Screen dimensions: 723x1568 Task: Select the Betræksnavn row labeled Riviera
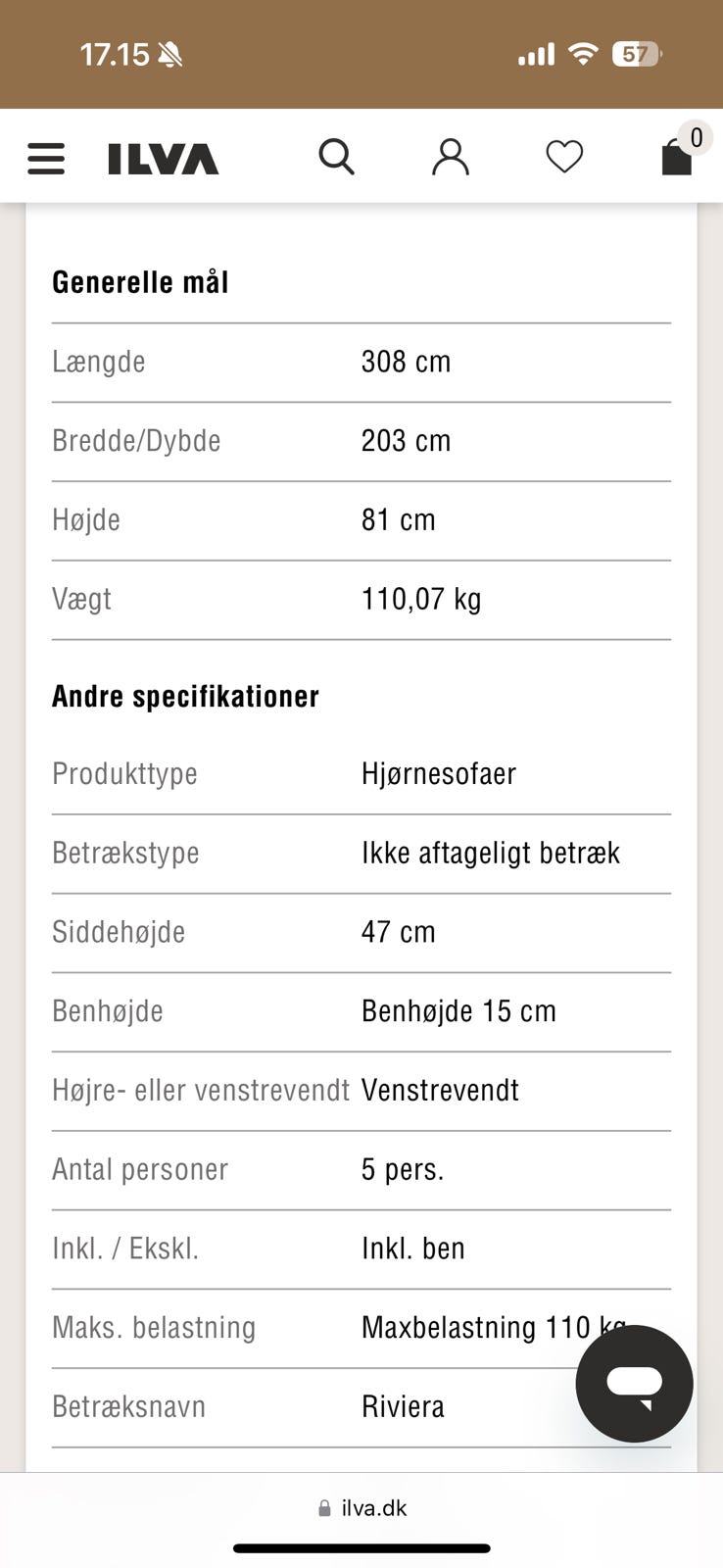coord(361,1406)
